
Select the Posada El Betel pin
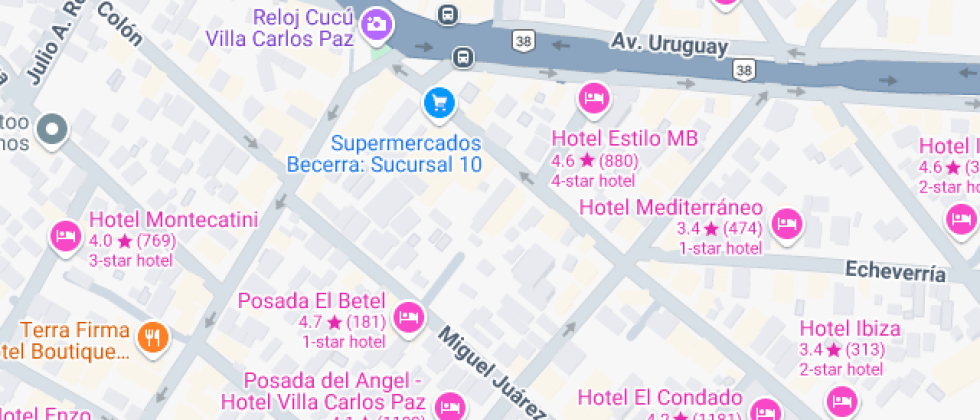click(x=408, y=317)
